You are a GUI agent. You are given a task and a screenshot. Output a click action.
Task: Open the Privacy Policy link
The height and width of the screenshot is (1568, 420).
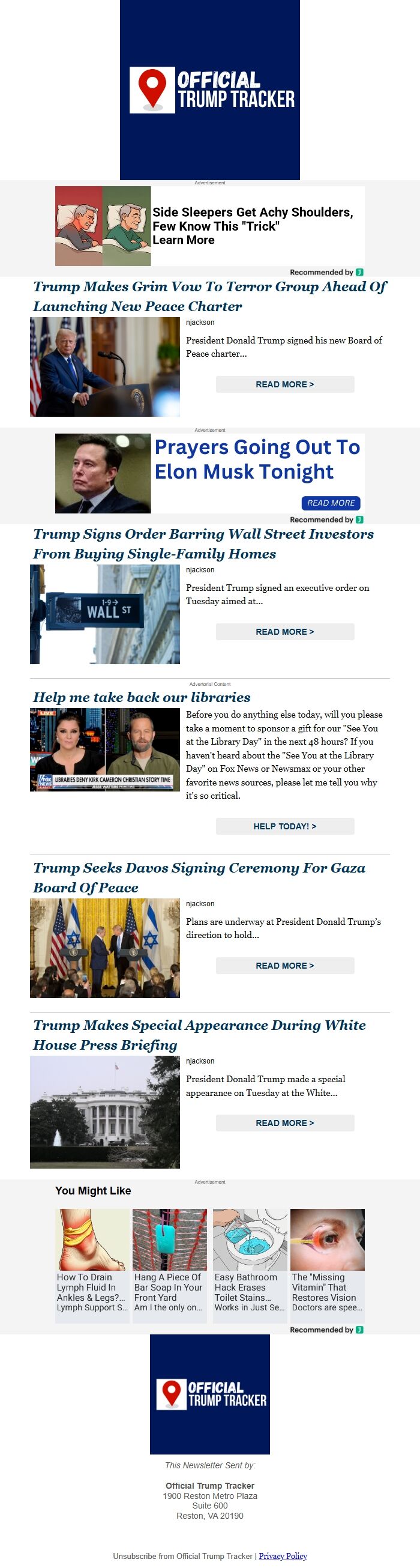[283, 1556]
